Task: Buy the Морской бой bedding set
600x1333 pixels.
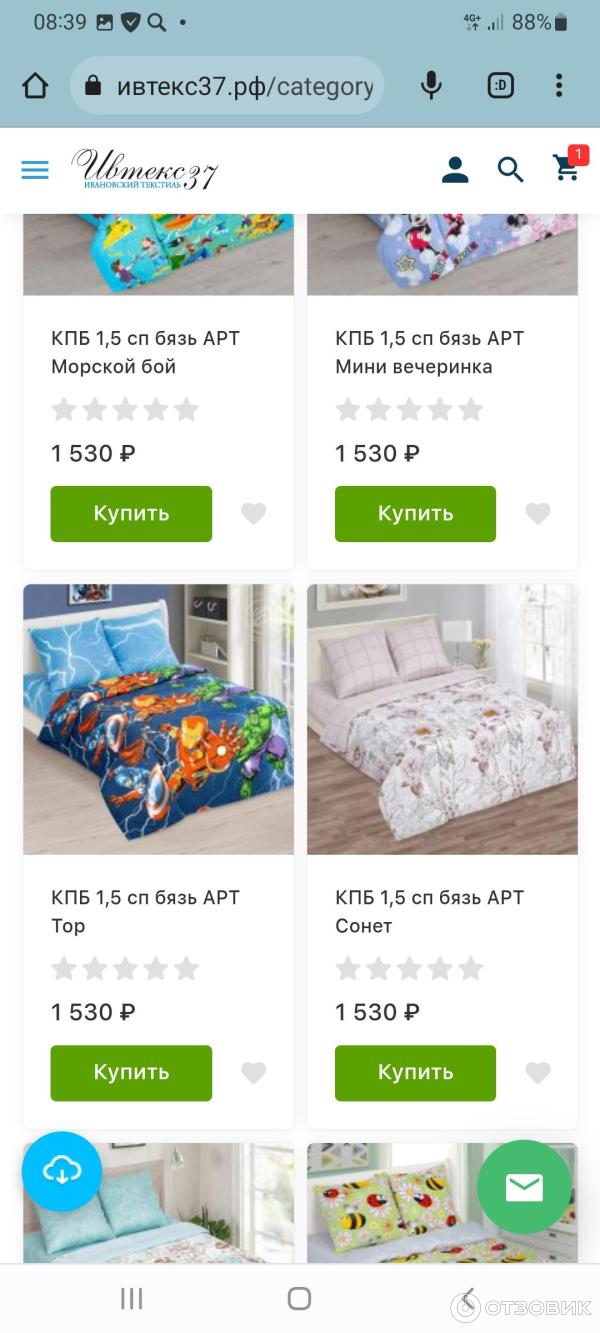Action: click(131, 514)
